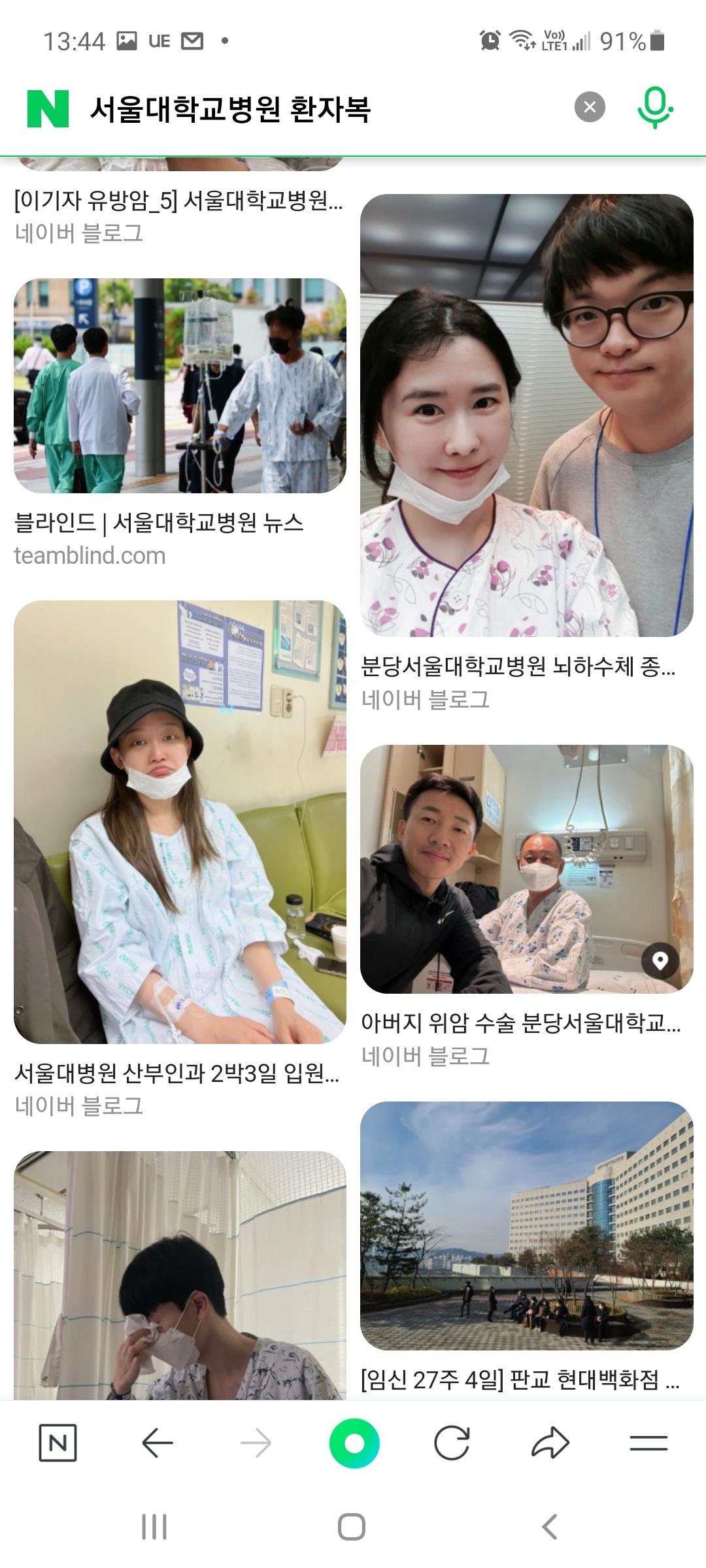Share this search results page
The height and width of the screenshot is (1568, 706).
pyautogui.click(x=550, y=1443)
